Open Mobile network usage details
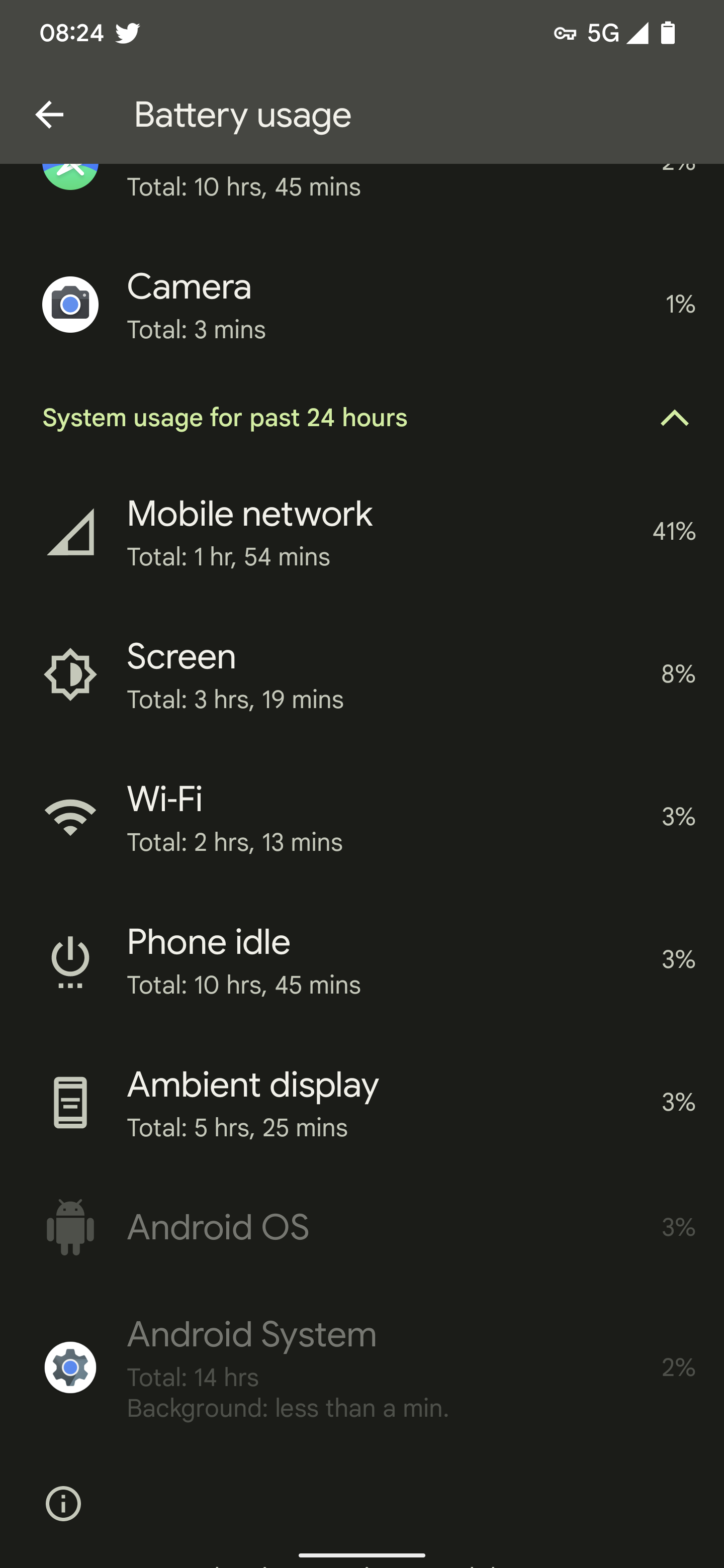 tap(361, 532)
